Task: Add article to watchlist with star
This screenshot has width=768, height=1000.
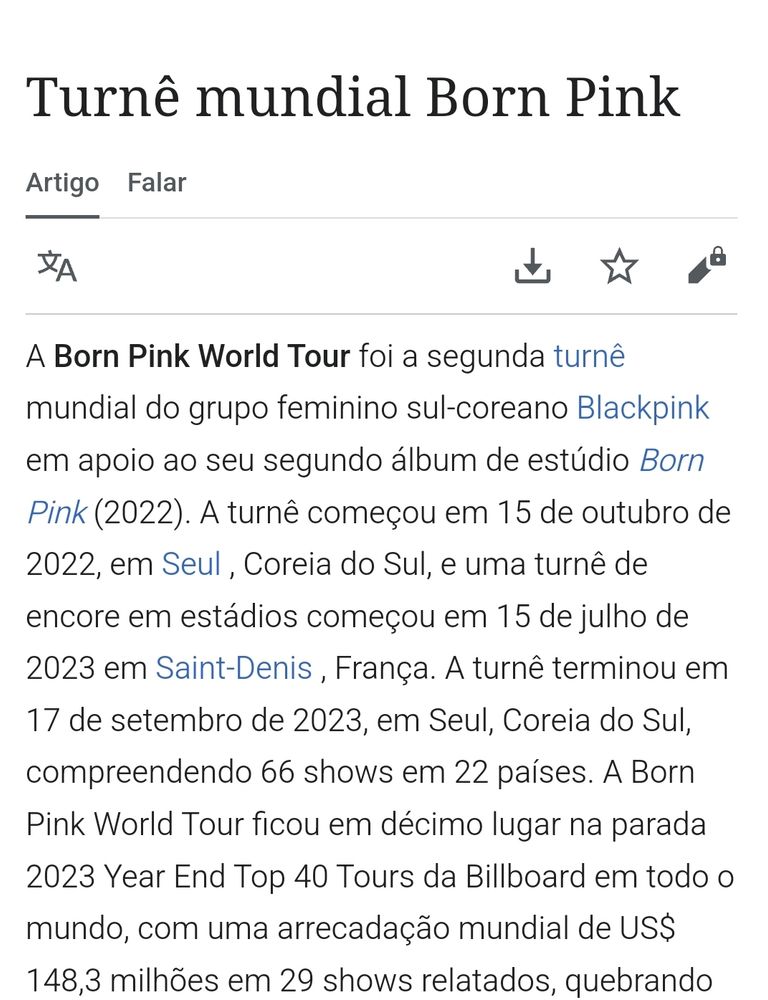Action: click(619, 266)
